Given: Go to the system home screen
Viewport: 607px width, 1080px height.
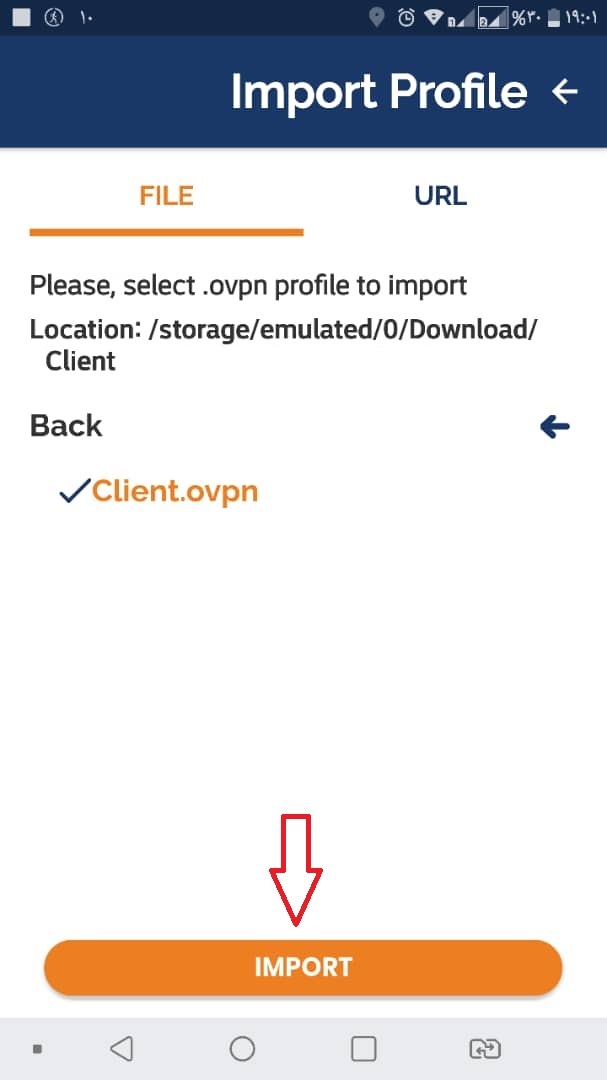Looking at the screenshot, I should point(243,1049).
